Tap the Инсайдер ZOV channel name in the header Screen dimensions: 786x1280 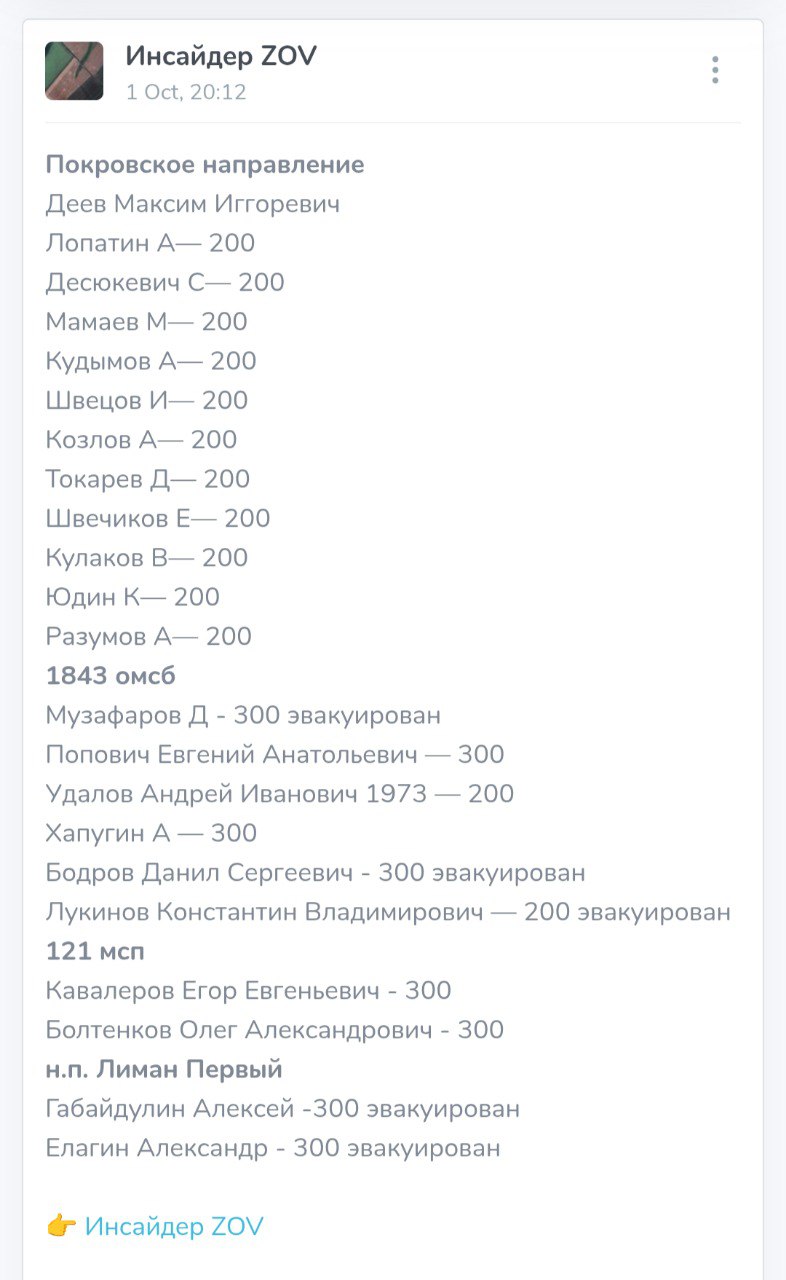coord(221,57)
